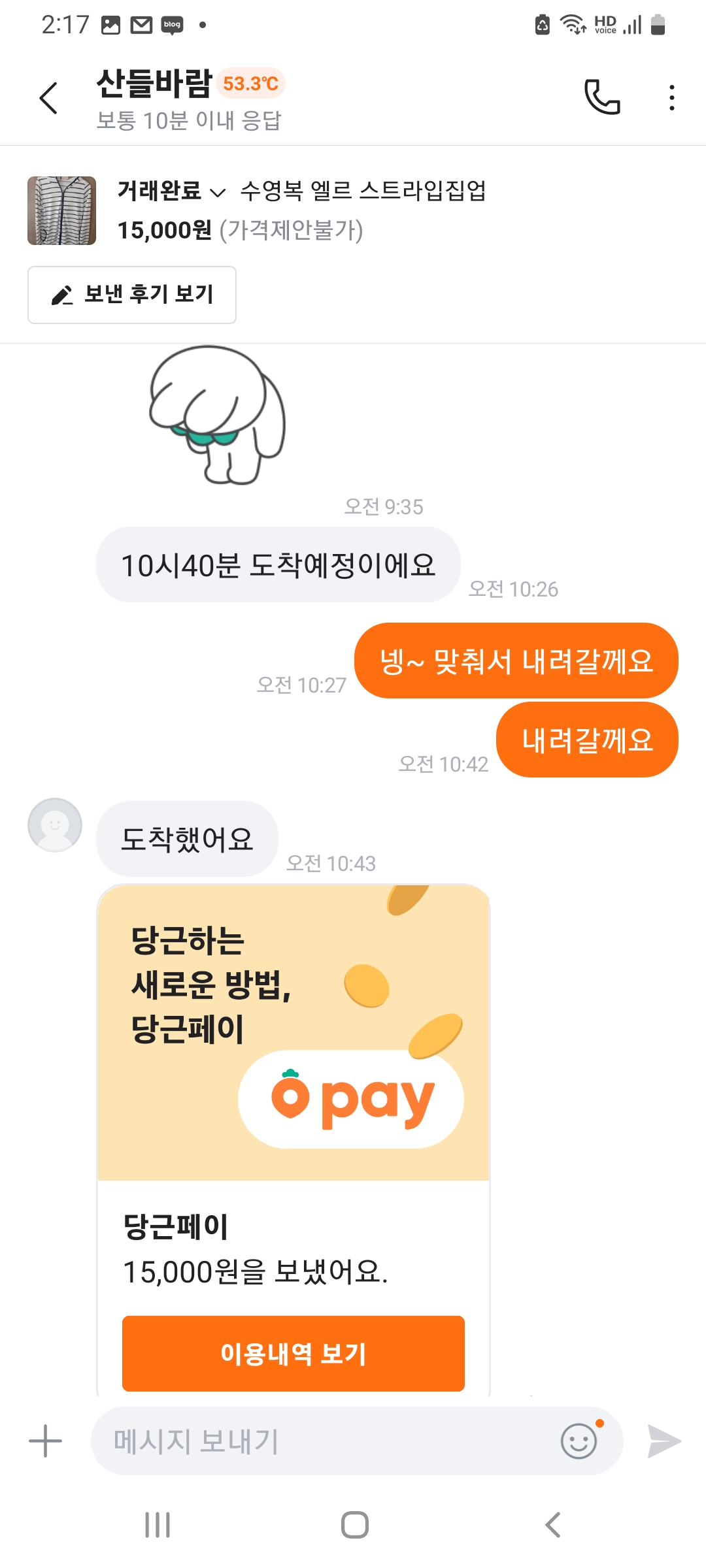Open the 수영복 엘르 스트라입집업 item listing
Image resolution: width=706 pixels, height=1568 pixels.
pyautogui.click(x=363, y=190)
